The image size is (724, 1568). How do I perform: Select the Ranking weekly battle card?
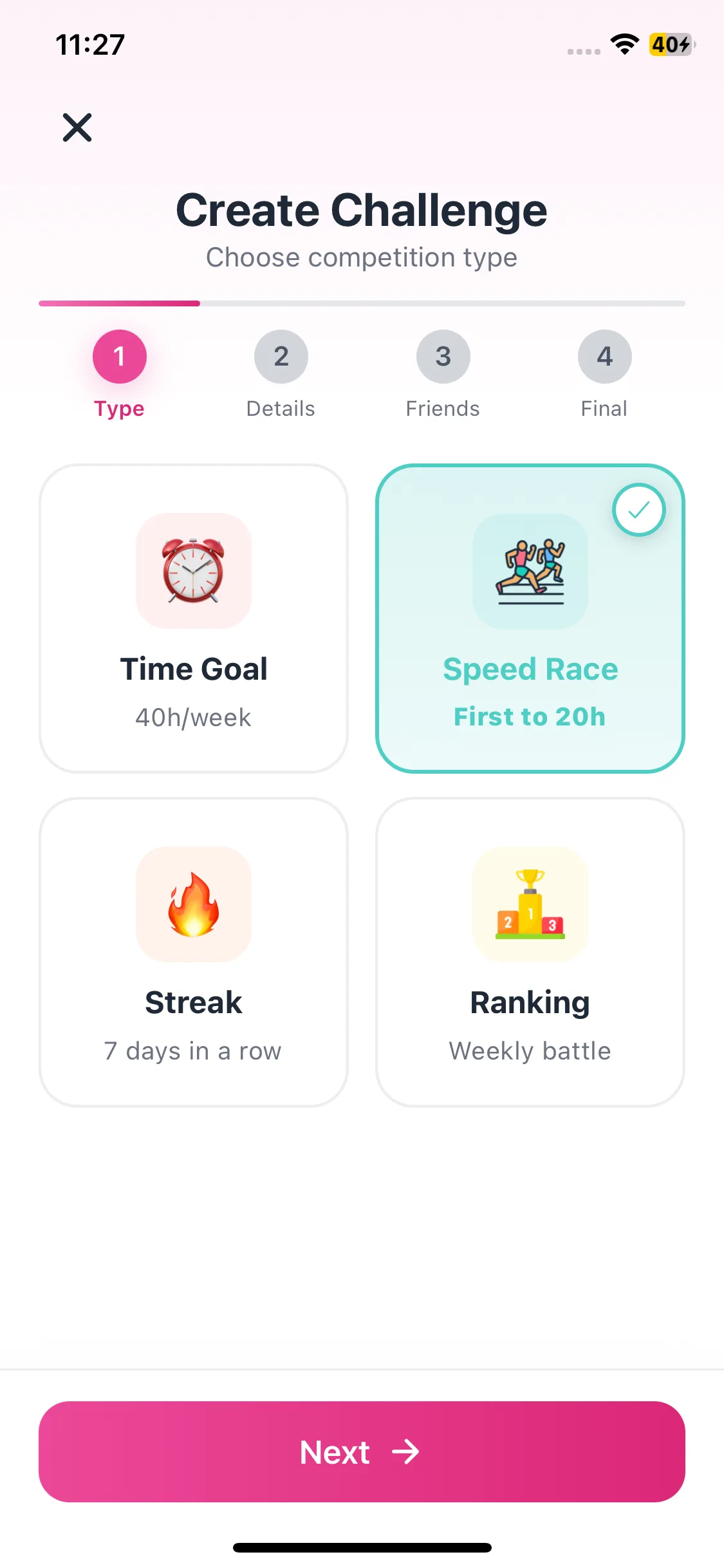pyautogui.click(x=530, y=952)
